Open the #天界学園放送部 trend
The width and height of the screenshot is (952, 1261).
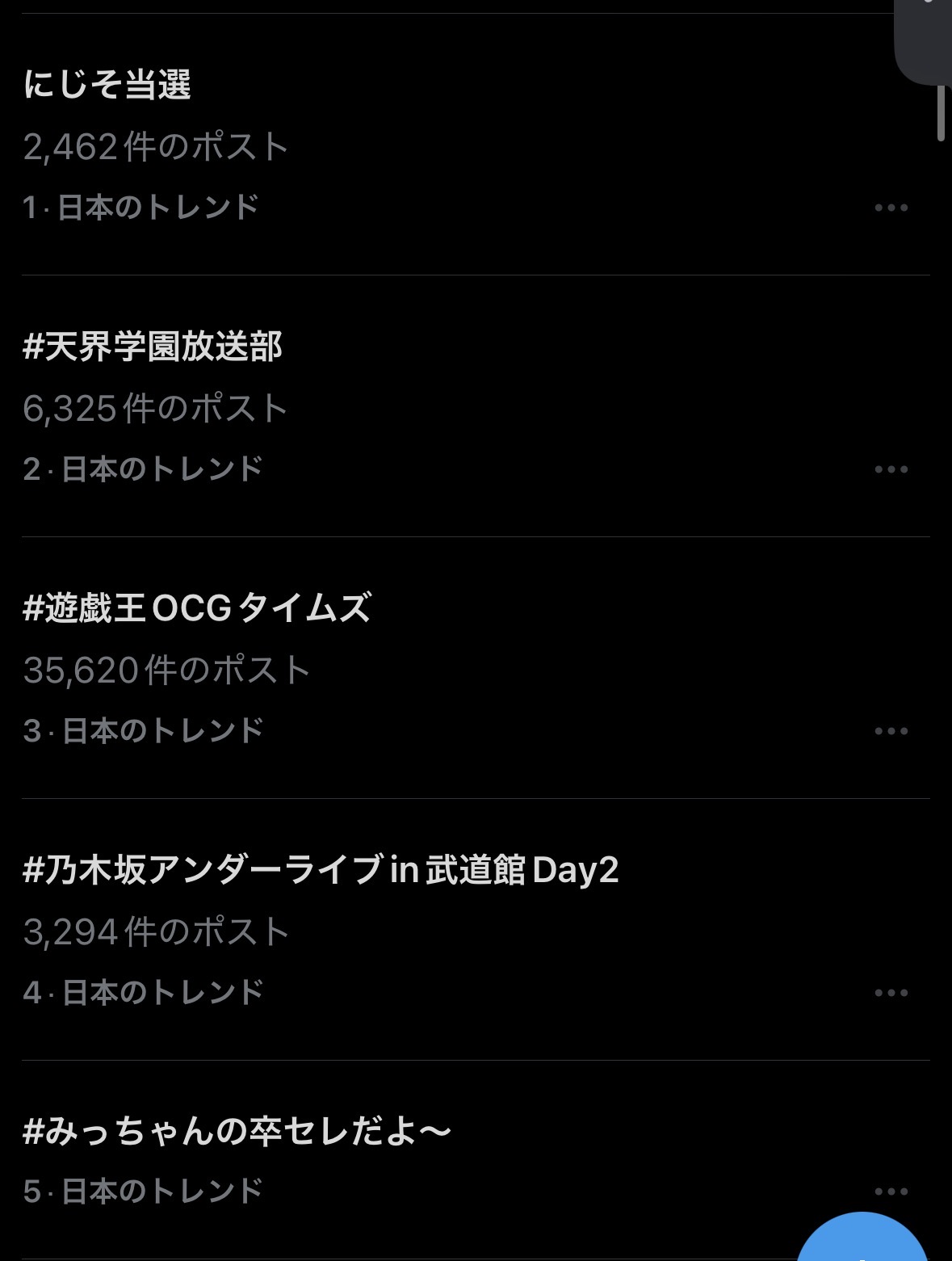(153, 347)
